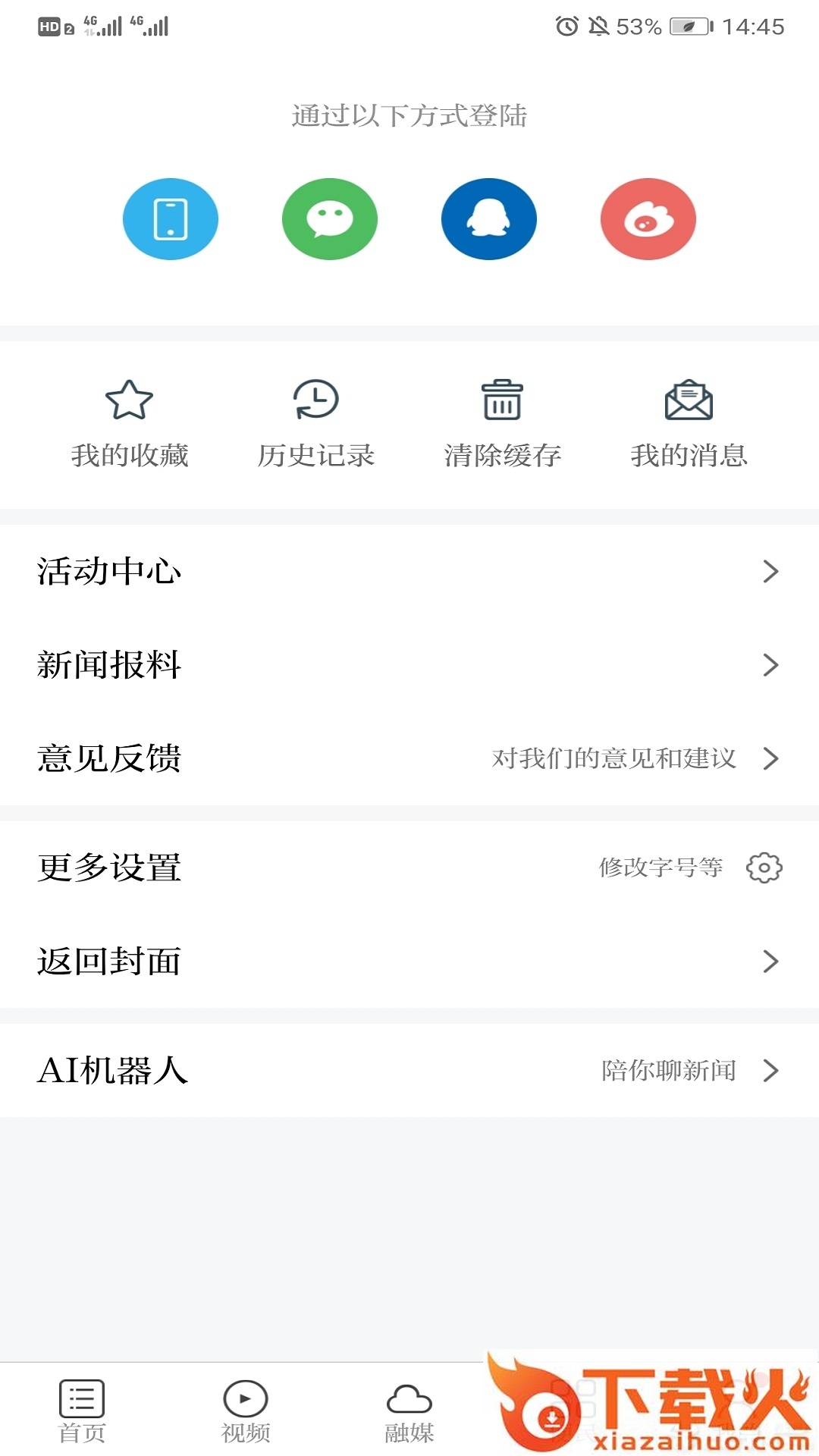Open phone number login icon

[x=171, y=218]
